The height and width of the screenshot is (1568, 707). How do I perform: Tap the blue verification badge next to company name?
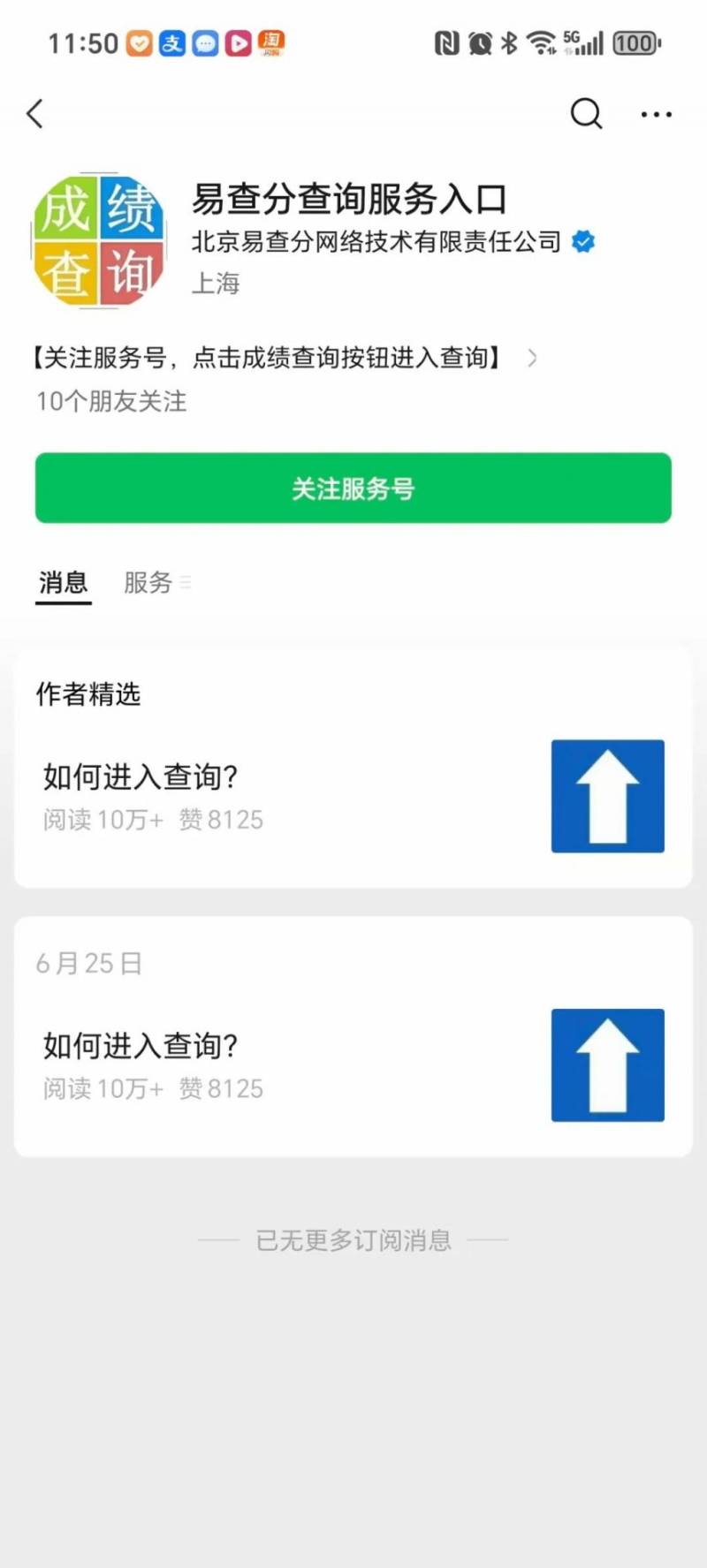tap(583, 240)
